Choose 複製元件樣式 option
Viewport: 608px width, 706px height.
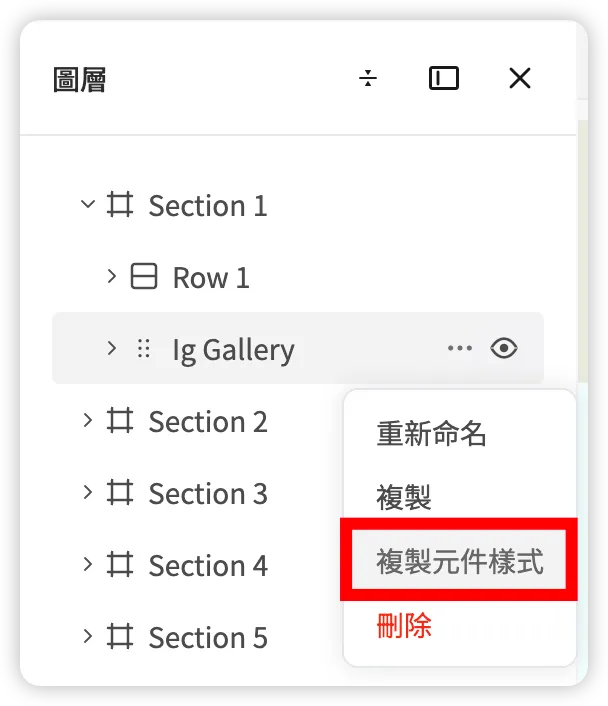(x=459, y=561)
